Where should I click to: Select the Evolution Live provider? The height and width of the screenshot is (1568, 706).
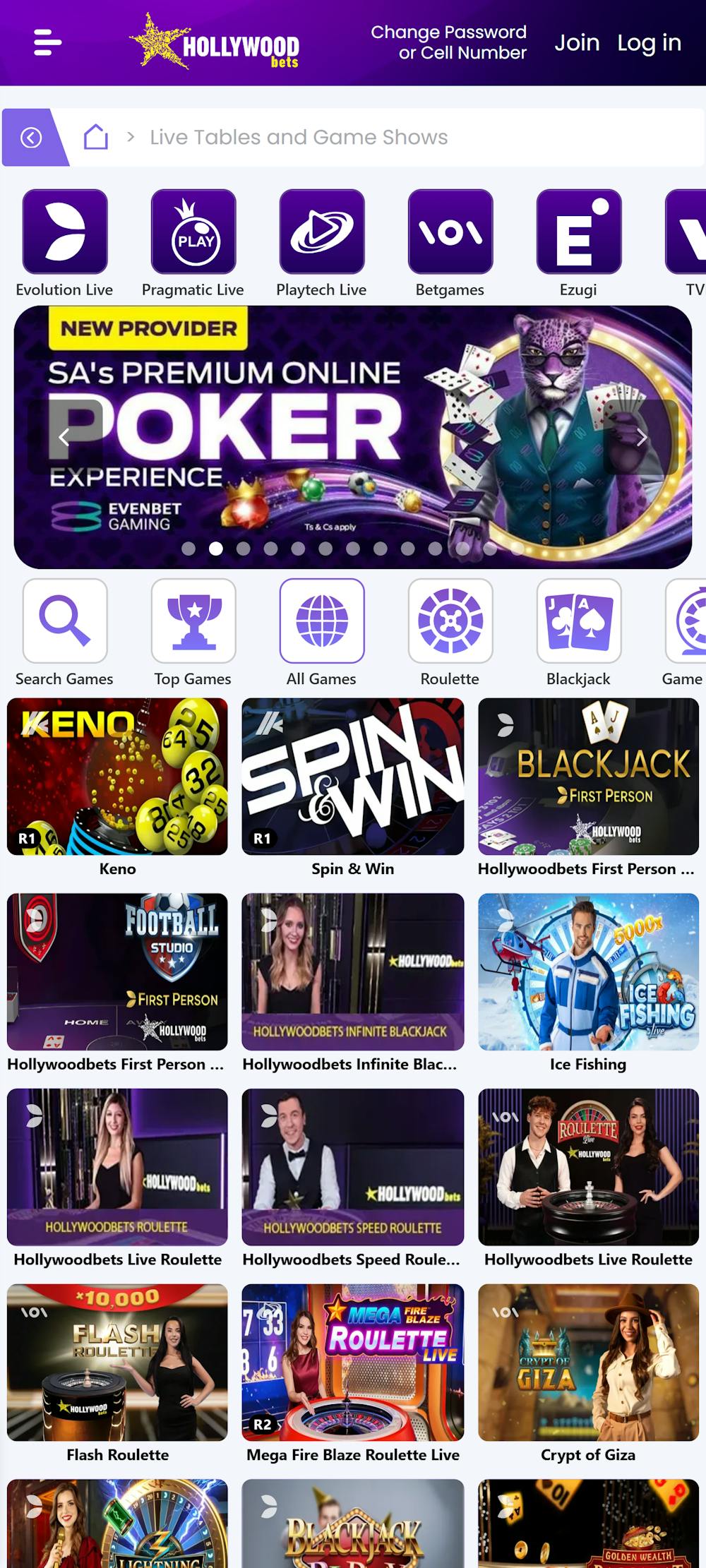pyautogui.click(x=65, y=232)
